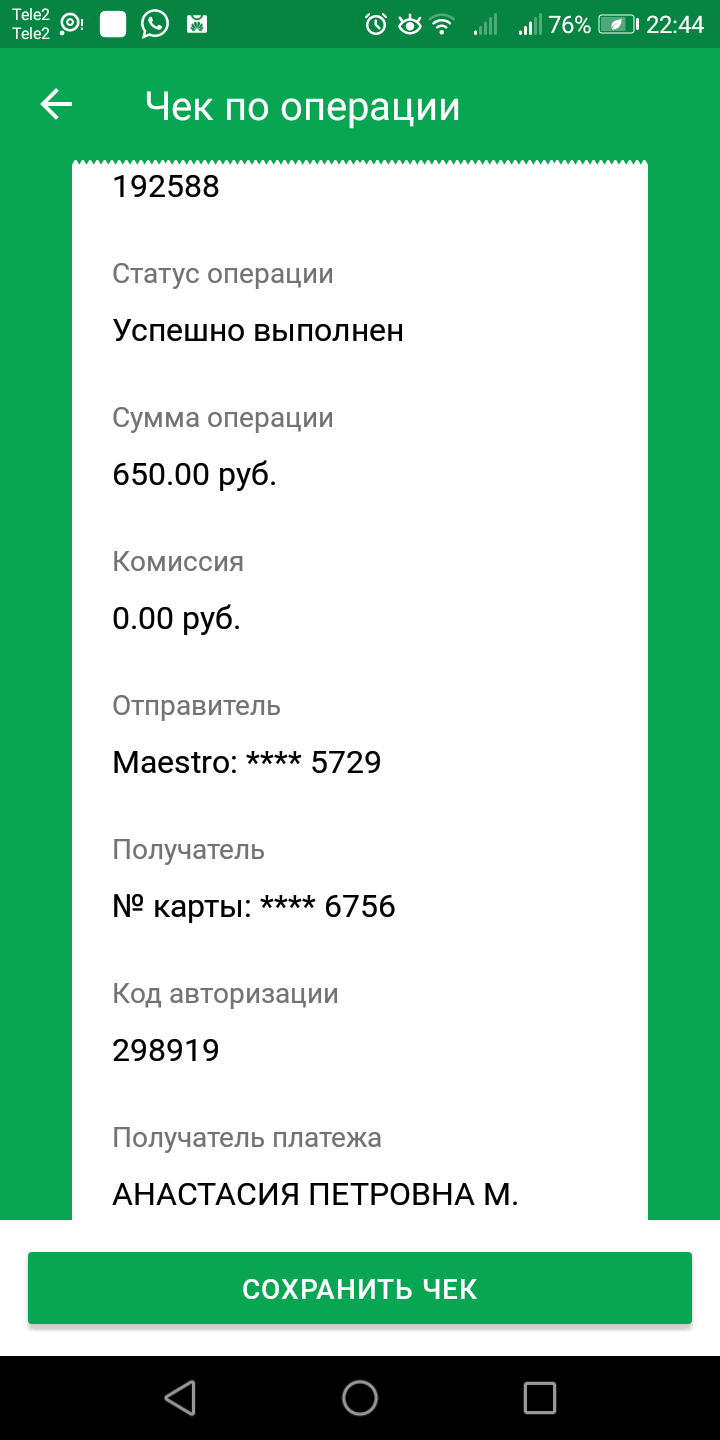Tap the СОХРАНИТЬ ЧЕК button
The height and width of the screenshot is (1440, 720).
tap(360, 1289)
